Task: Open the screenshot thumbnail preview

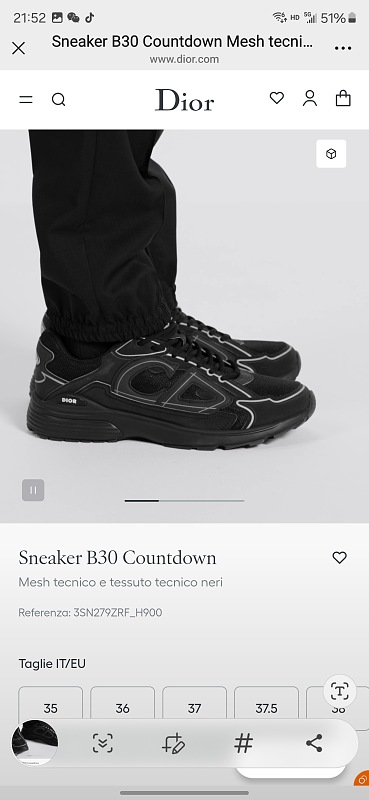Action: click(35, 742)
